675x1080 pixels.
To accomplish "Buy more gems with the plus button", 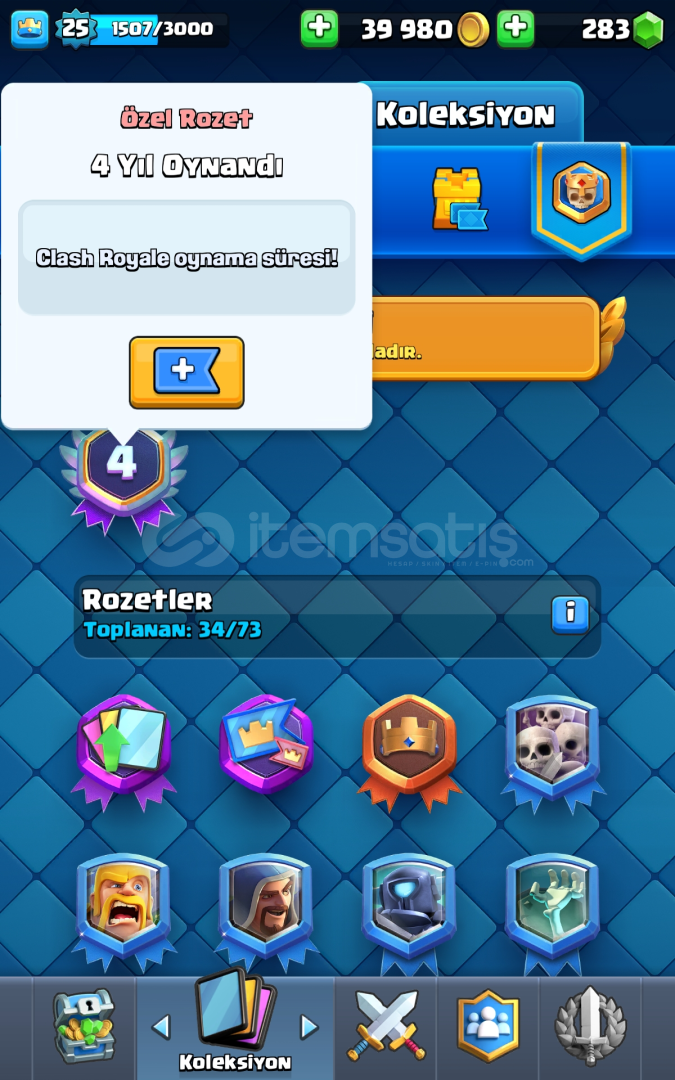I will coord(516,29).
